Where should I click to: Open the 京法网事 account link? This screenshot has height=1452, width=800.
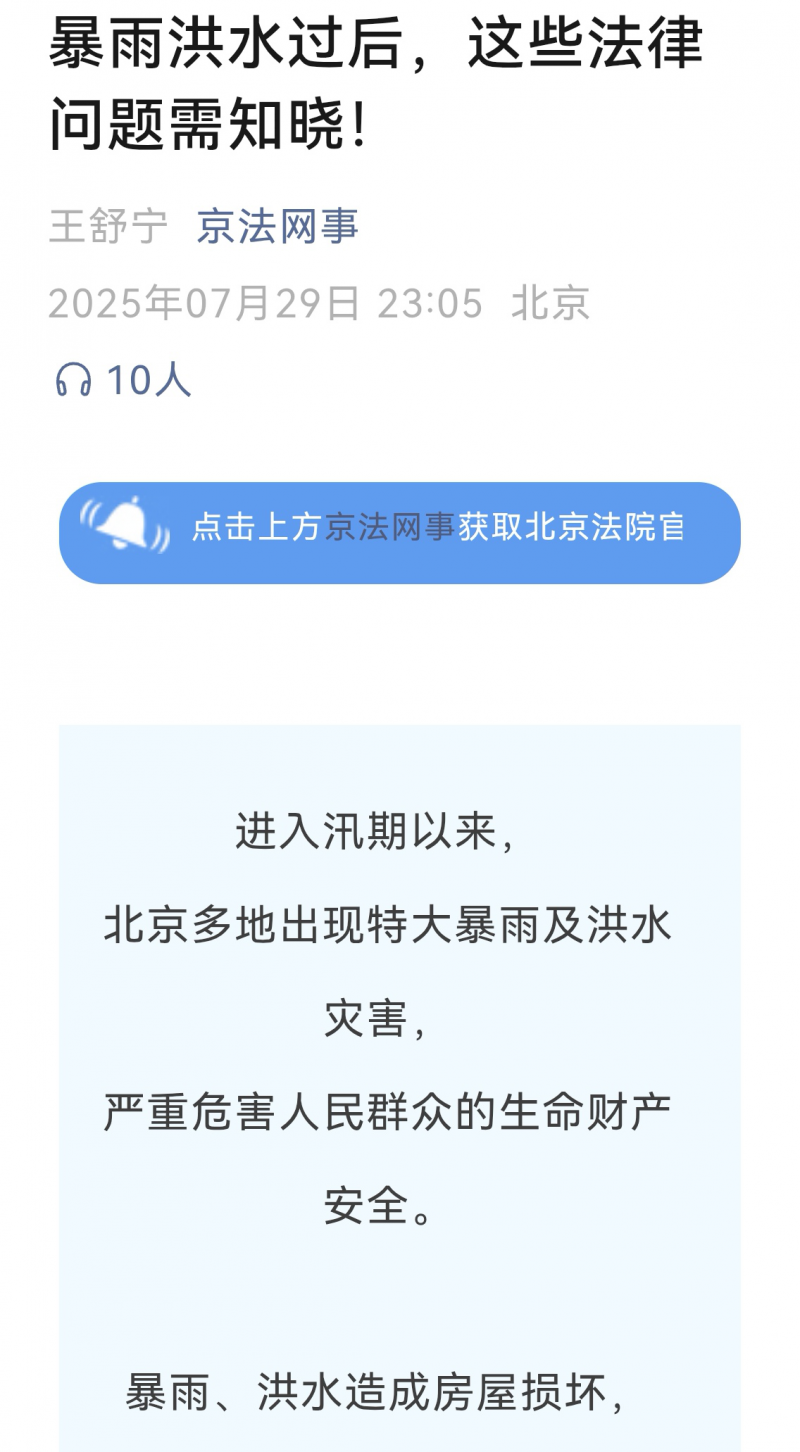click(x=277, y=226)
